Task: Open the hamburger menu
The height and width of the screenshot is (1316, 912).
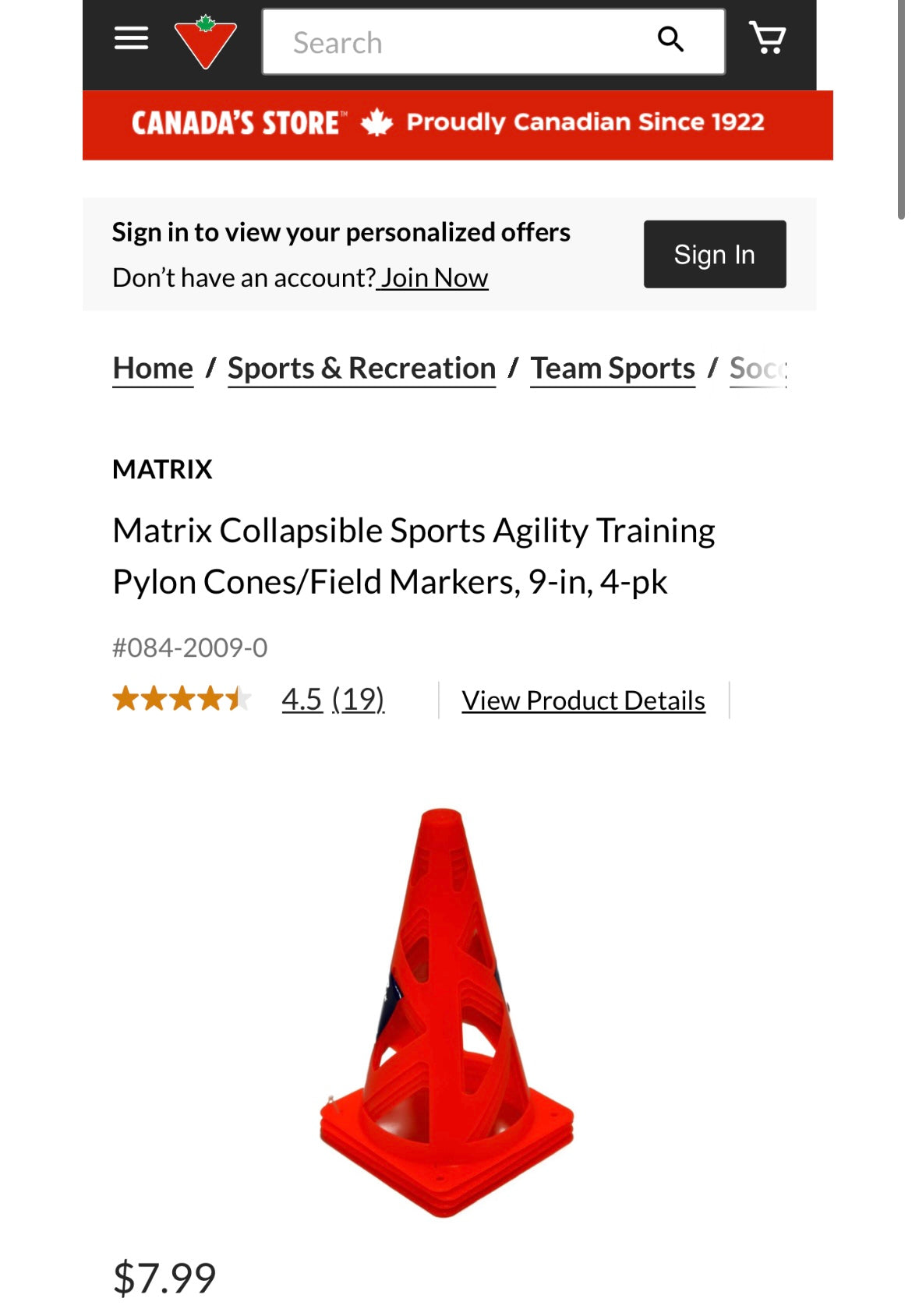Action: pyautogui.click(x=131, y=39)
